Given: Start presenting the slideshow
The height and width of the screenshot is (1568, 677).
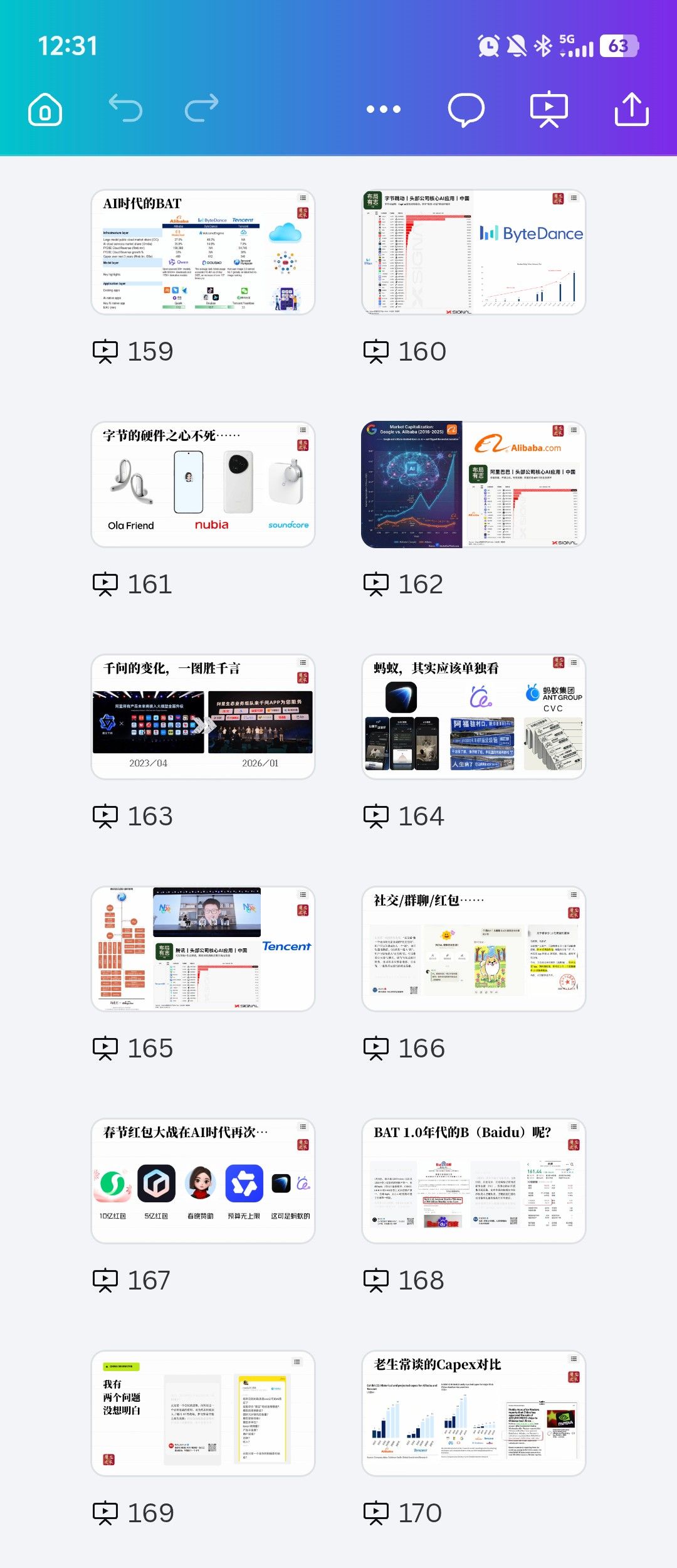Looking at the screenshot, I should click(x=548, y=110).
